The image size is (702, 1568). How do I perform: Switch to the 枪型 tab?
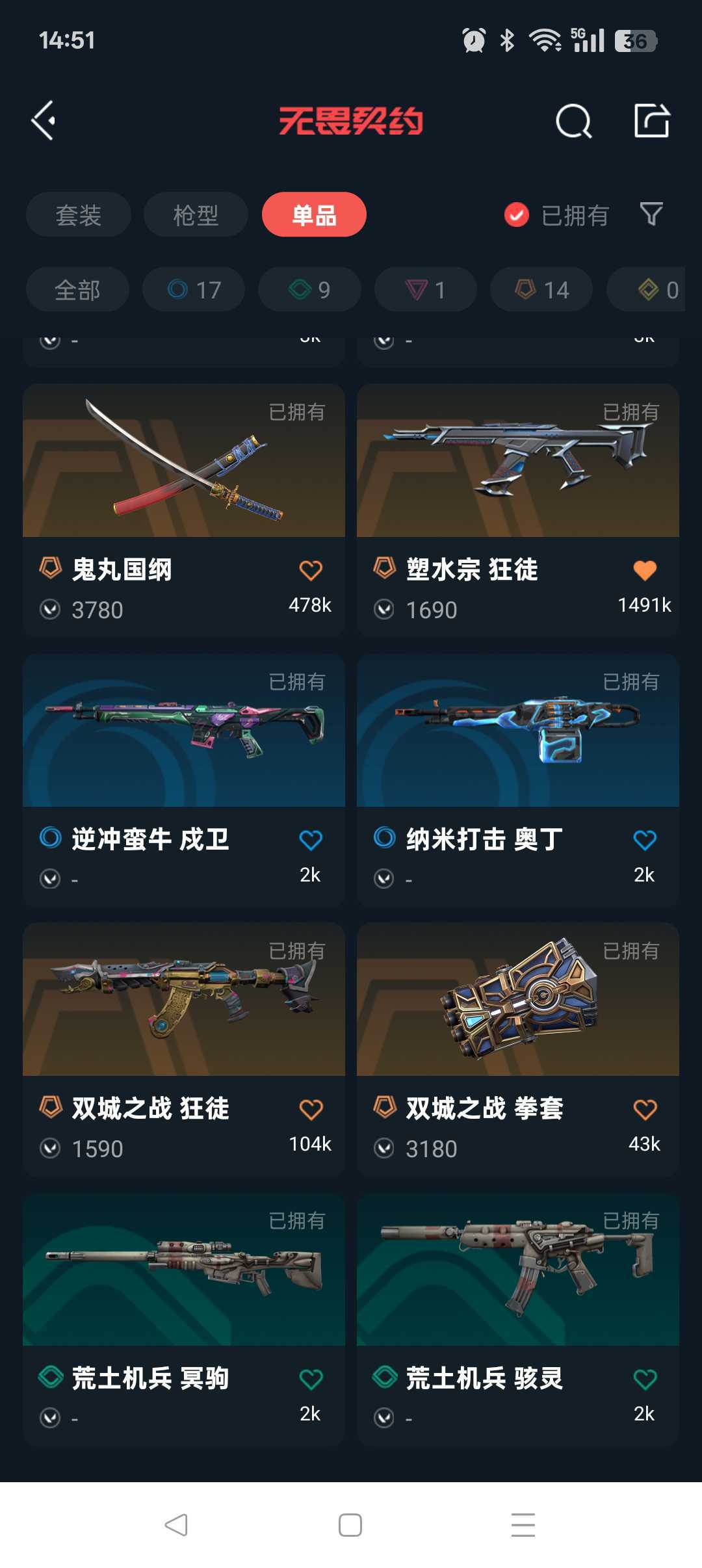click(x=196, y=215)
